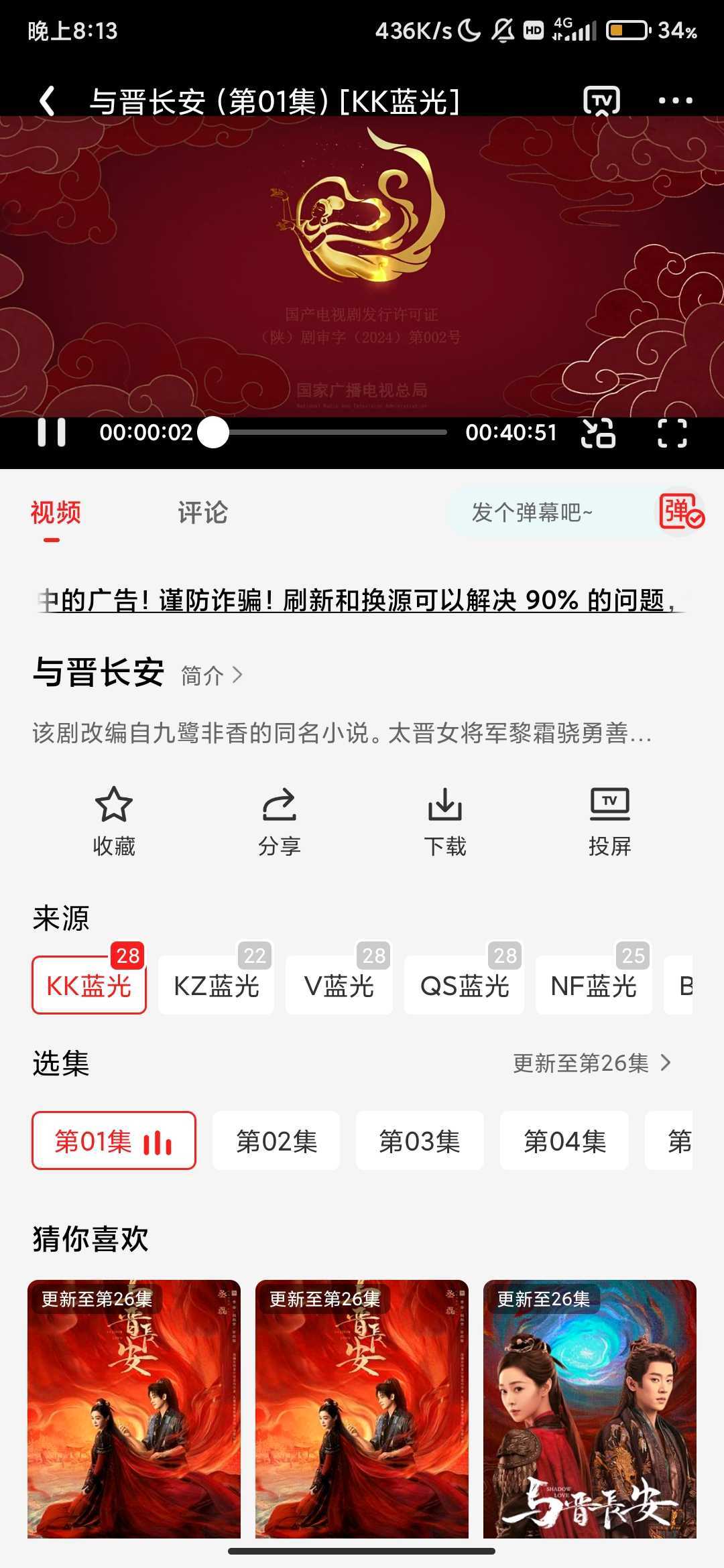The width and height of the screenshot is (724, 1568).
Task: Choose the NF蓝光 source
Action: 593,986
